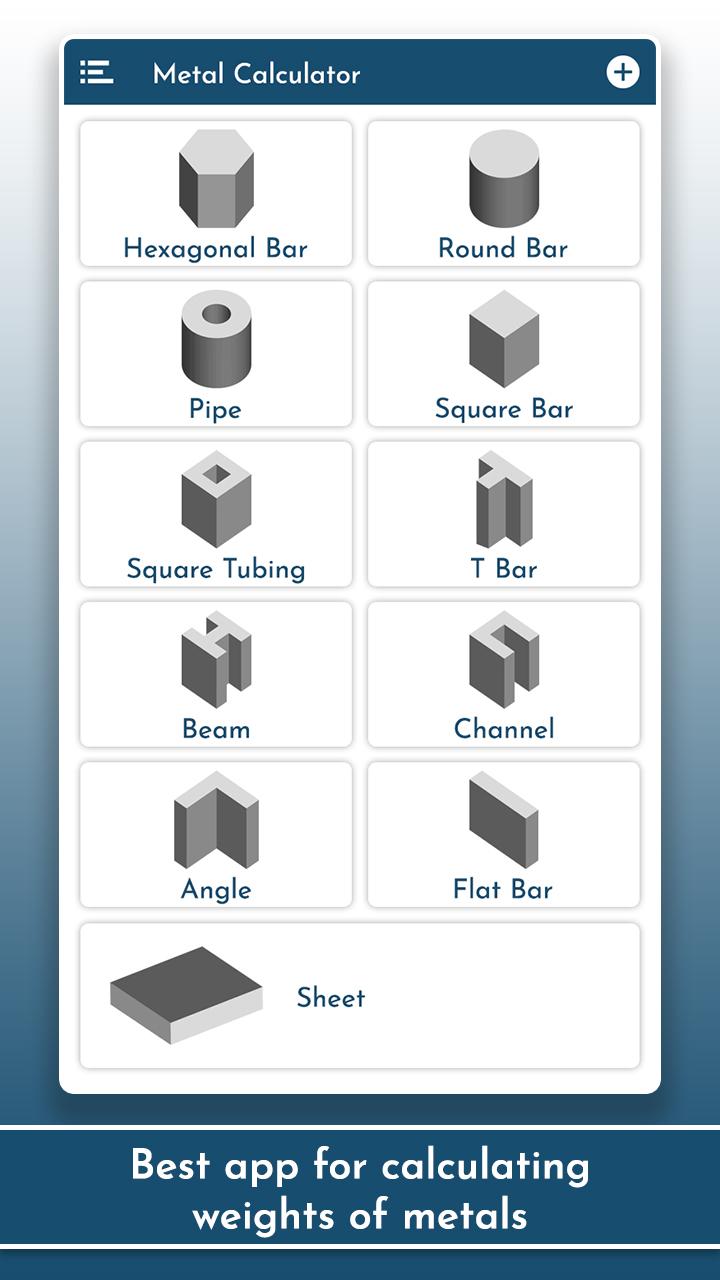Select the T Bar shape icon
Image resolution: width=720 pixels, height=1280 pixels.
(x=503, y=500)
